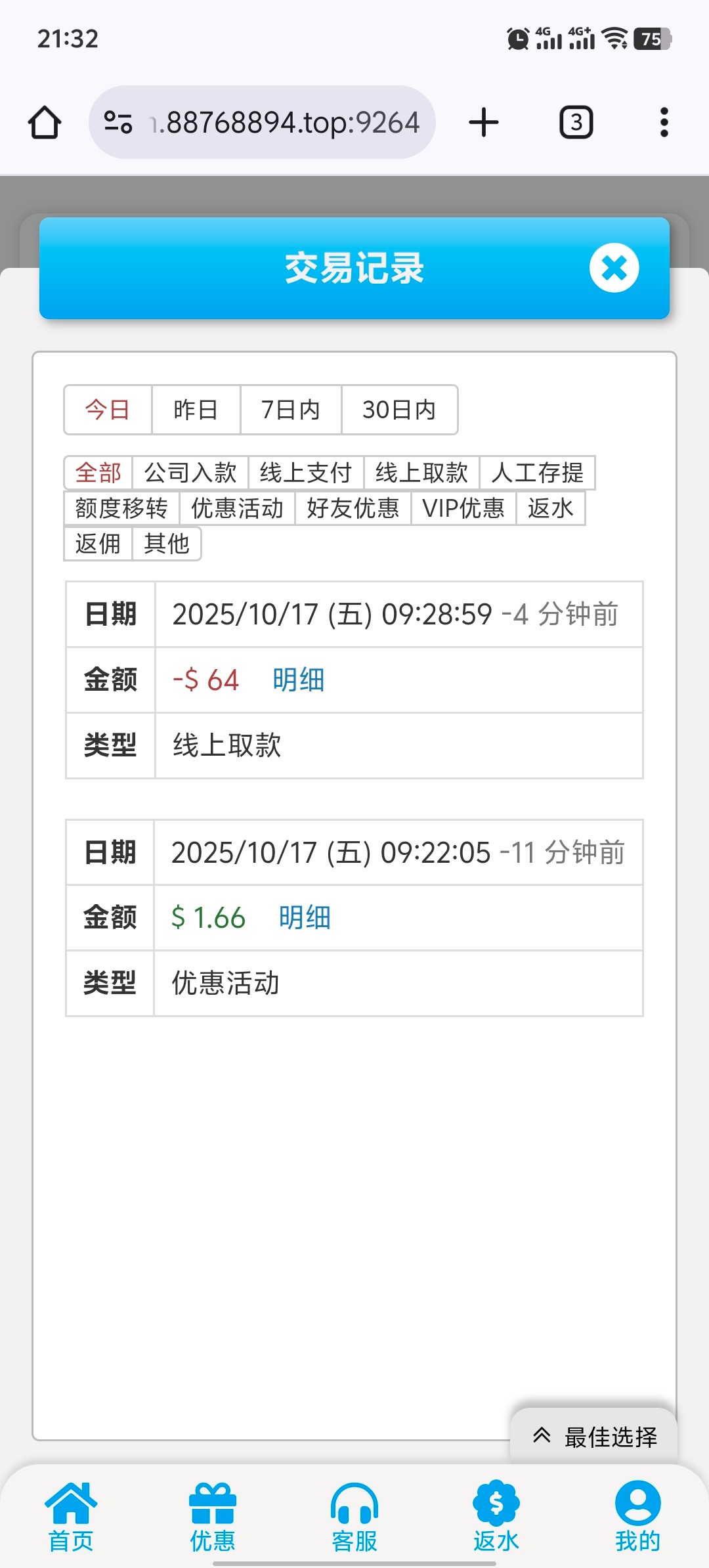Filter records by 公司入款
The width and height of the screenshot is (709, 1568).
point(190,473)
